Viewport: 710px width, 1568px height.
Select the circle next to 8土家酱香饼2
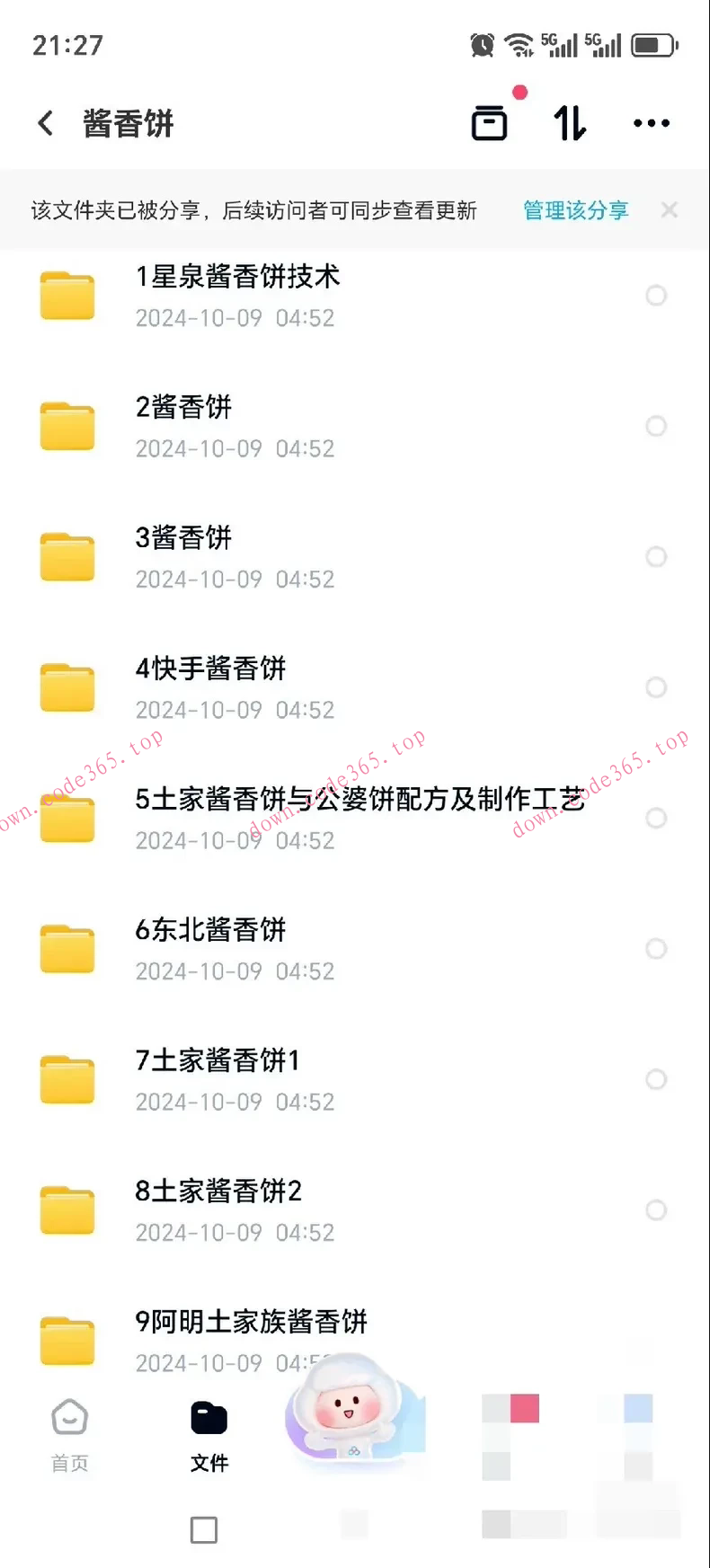tap(655, 1209)
